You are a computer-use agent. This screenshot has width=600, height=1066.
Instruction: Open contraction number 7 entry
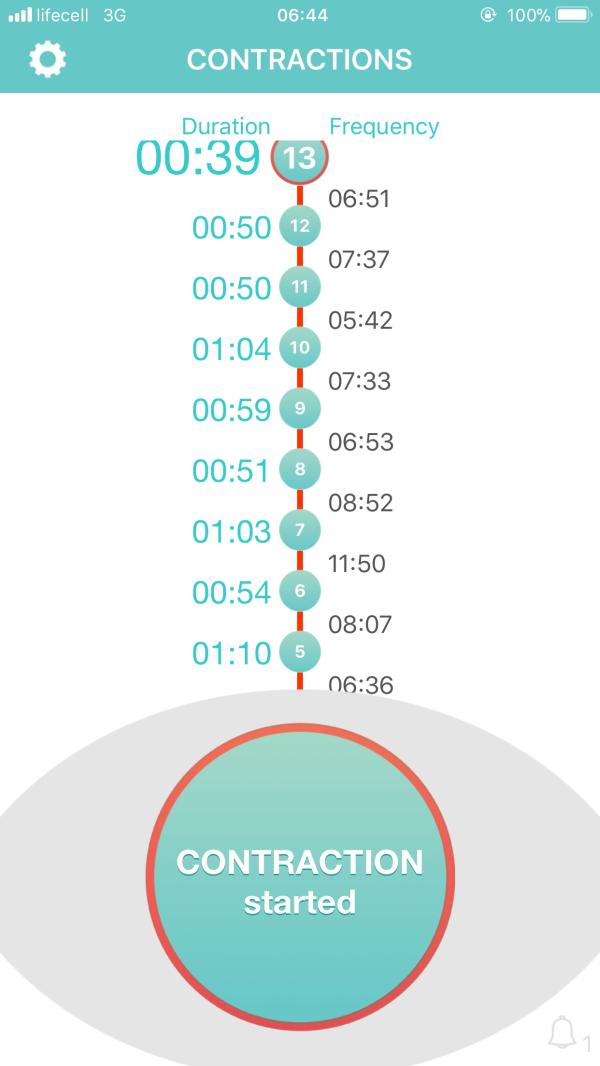click(x=300, y=530)
